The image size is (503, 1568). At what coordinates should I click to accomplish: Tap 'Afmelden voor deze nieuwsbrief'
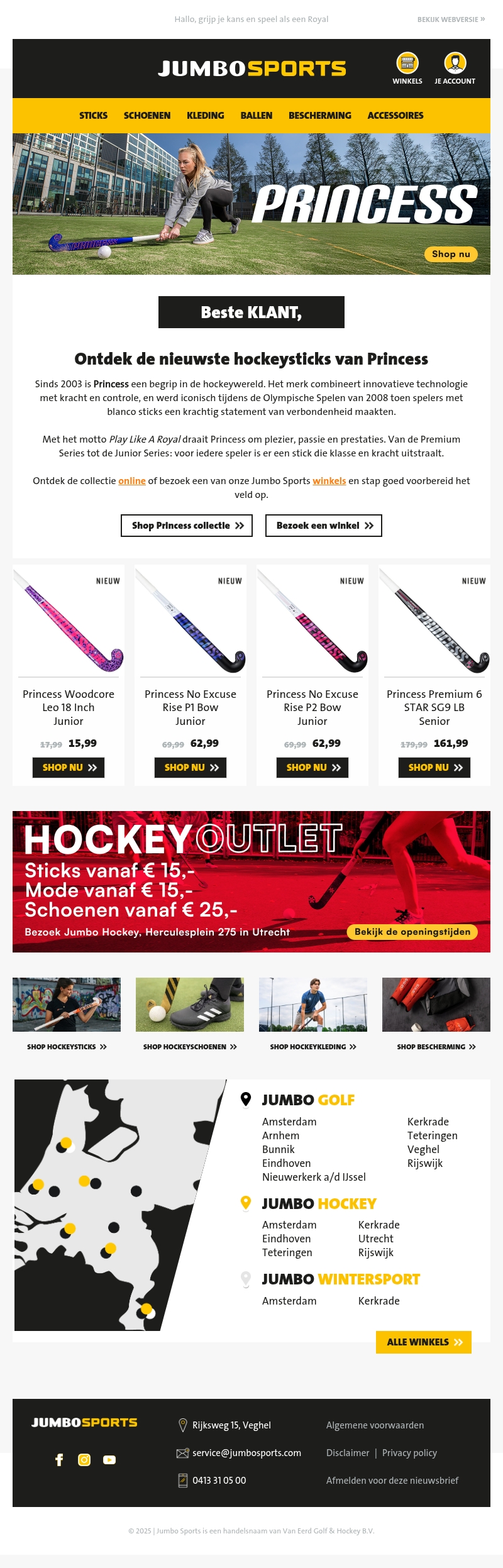(392, 1481)
